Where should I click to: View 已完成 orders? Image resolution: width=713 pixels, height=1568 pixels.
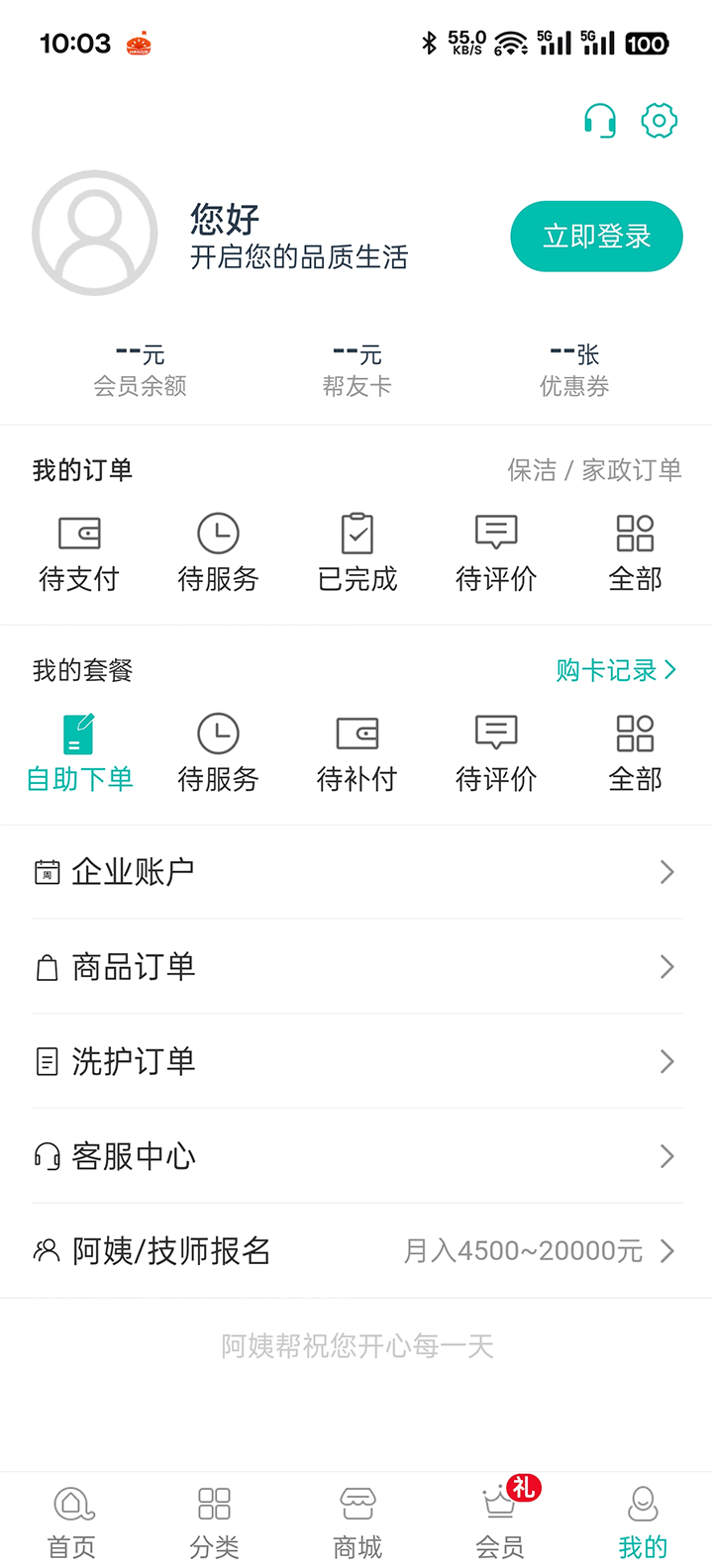357,552
